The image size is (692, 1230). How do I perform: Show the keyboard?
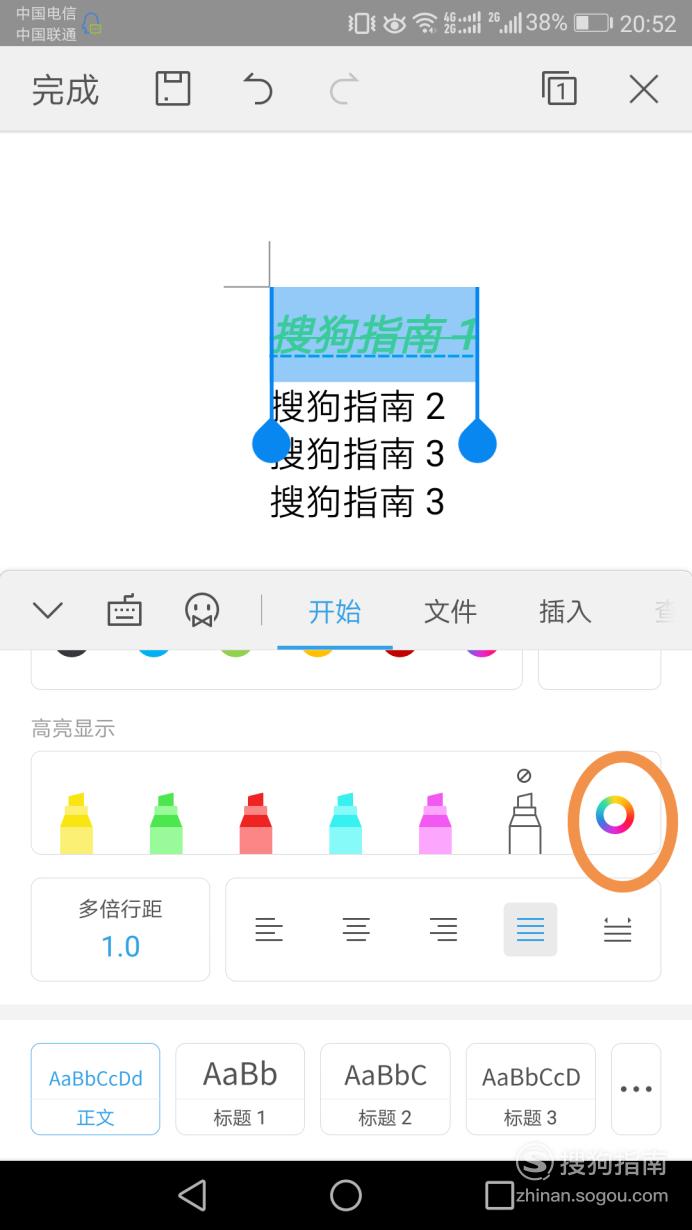124,610
